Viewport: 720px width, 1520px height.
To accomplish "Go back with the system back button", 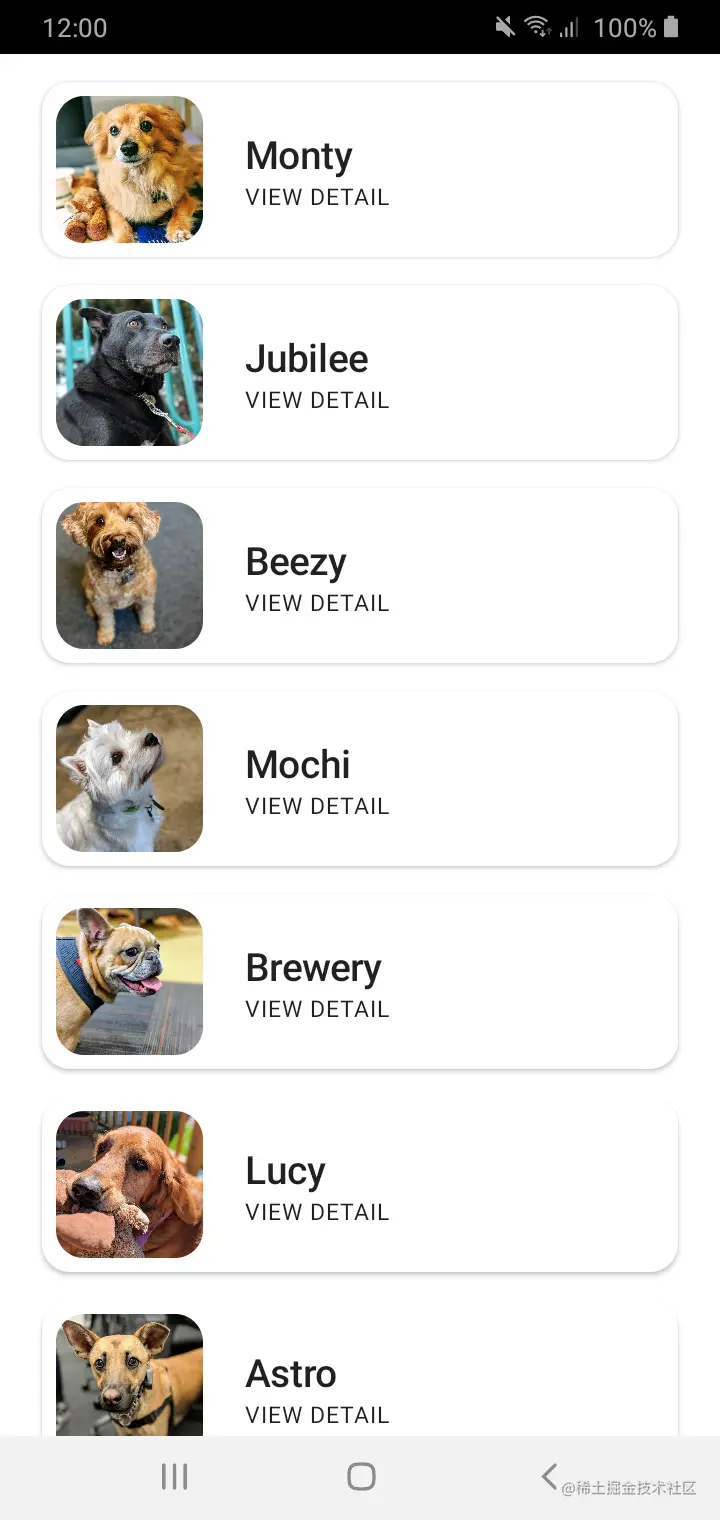I will [x=548, y=1476].
